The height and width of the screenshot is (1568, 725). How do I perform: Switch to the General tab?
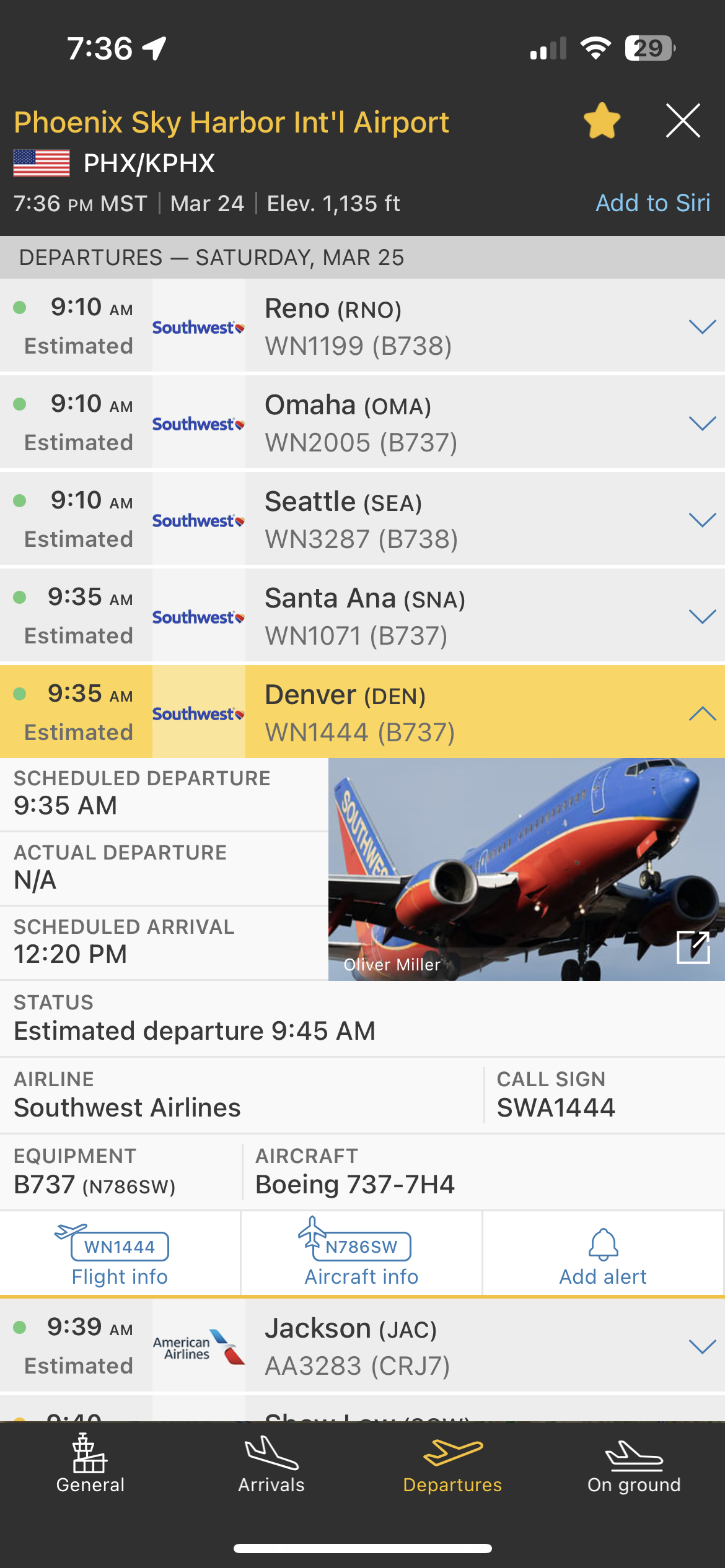(90, 1466)
